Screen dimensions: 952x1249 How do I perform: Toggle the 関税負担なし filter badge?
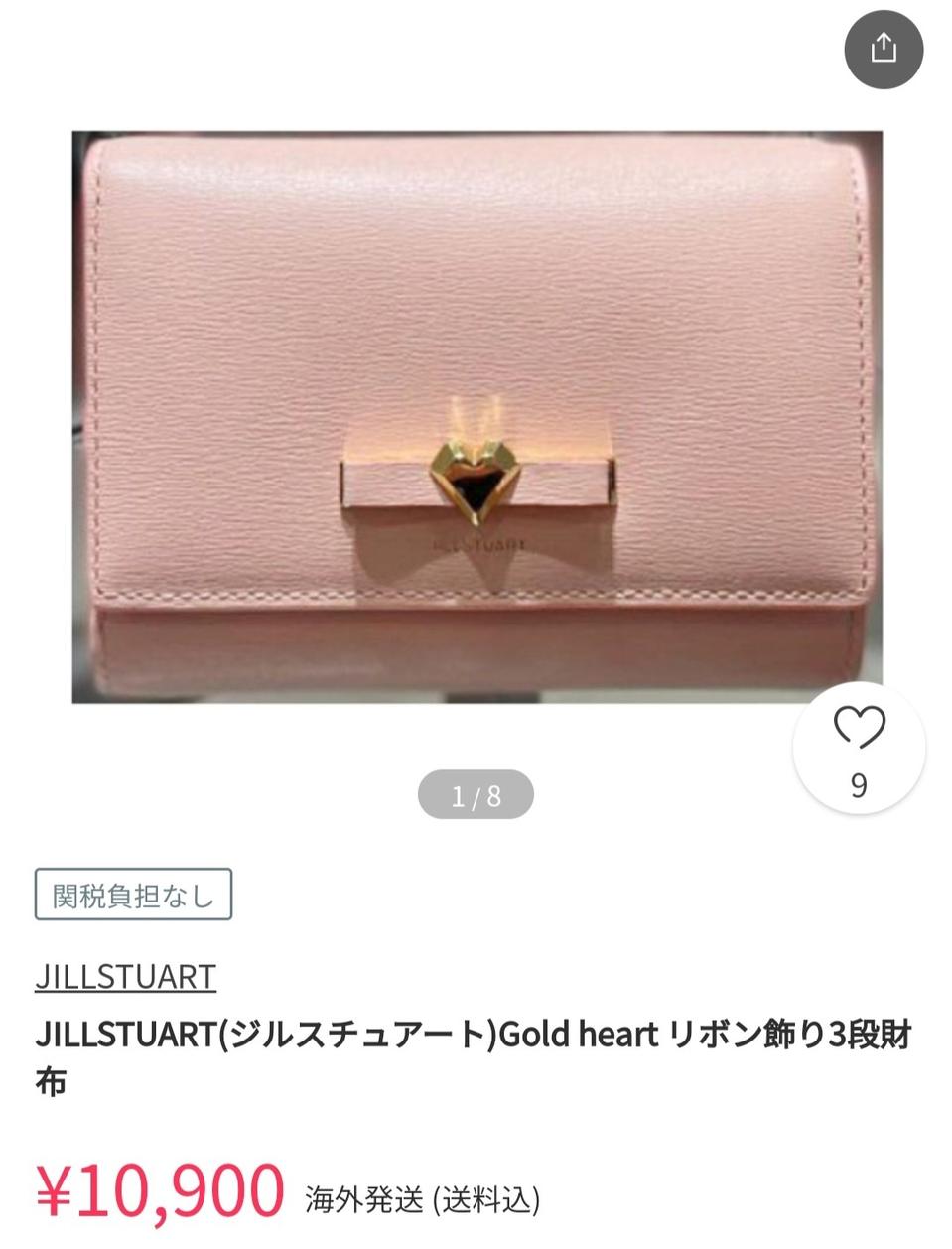(x=132, y=895)
